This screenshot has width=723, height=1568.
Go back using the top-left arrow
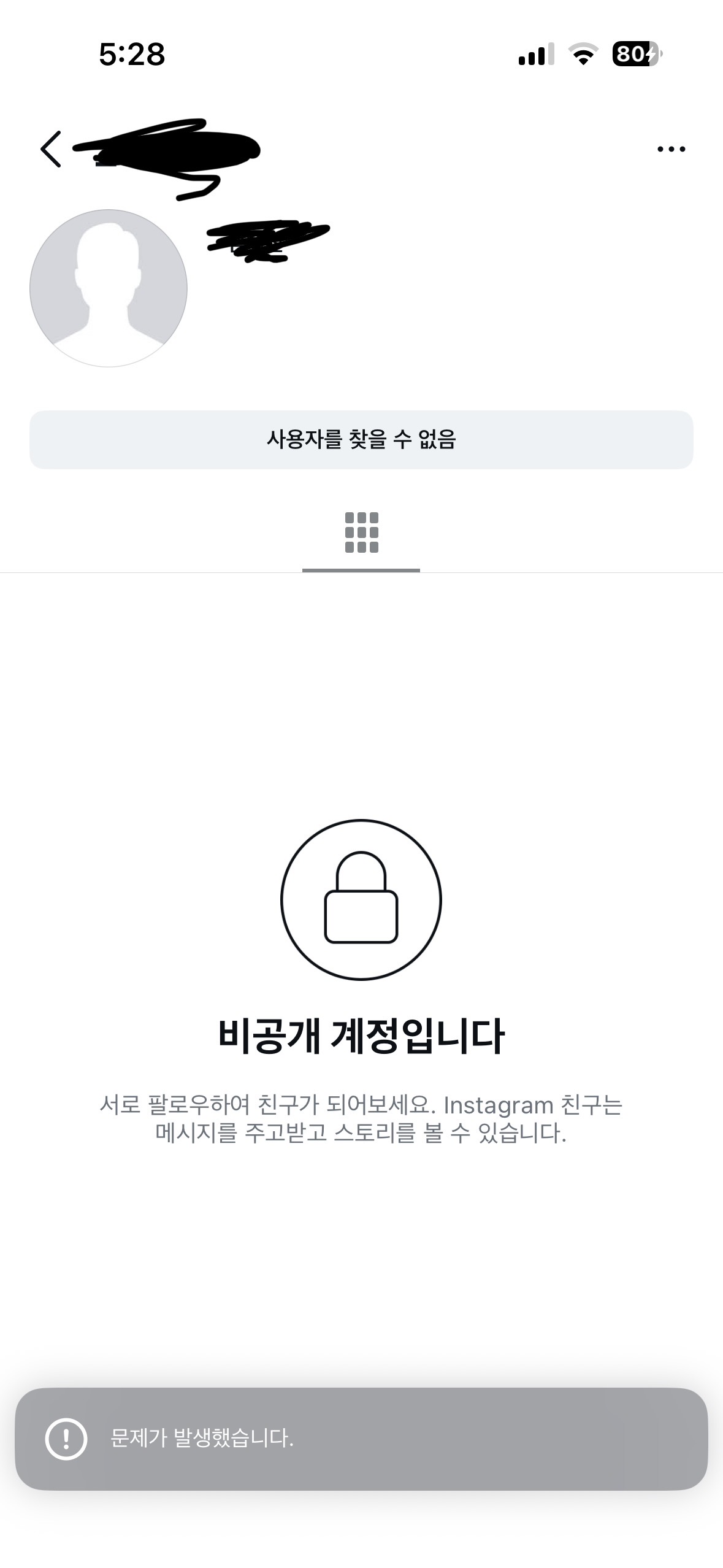pos(51,149)
